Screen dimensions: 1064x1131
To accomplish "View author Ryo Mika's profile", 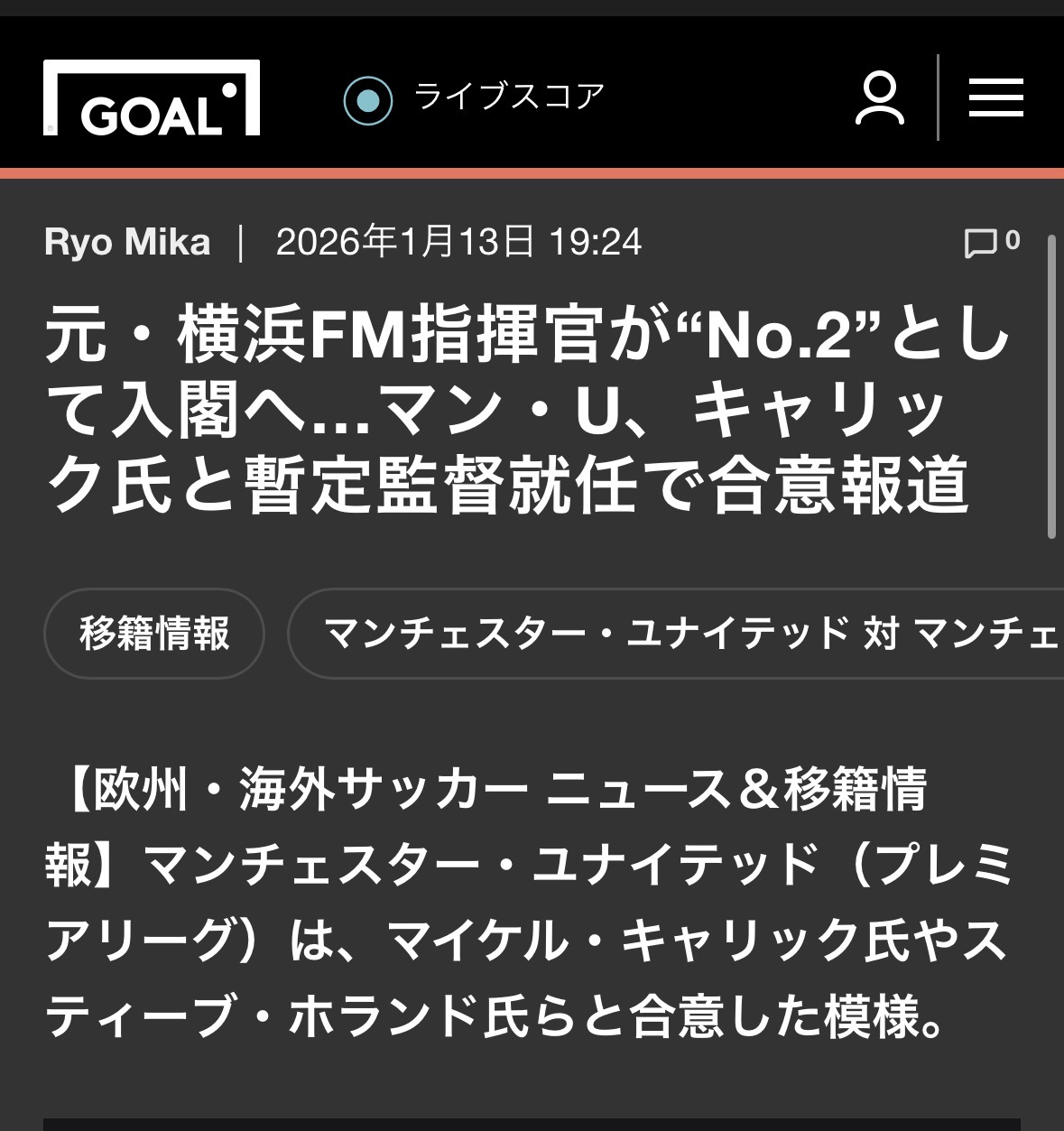I will 127,242.
